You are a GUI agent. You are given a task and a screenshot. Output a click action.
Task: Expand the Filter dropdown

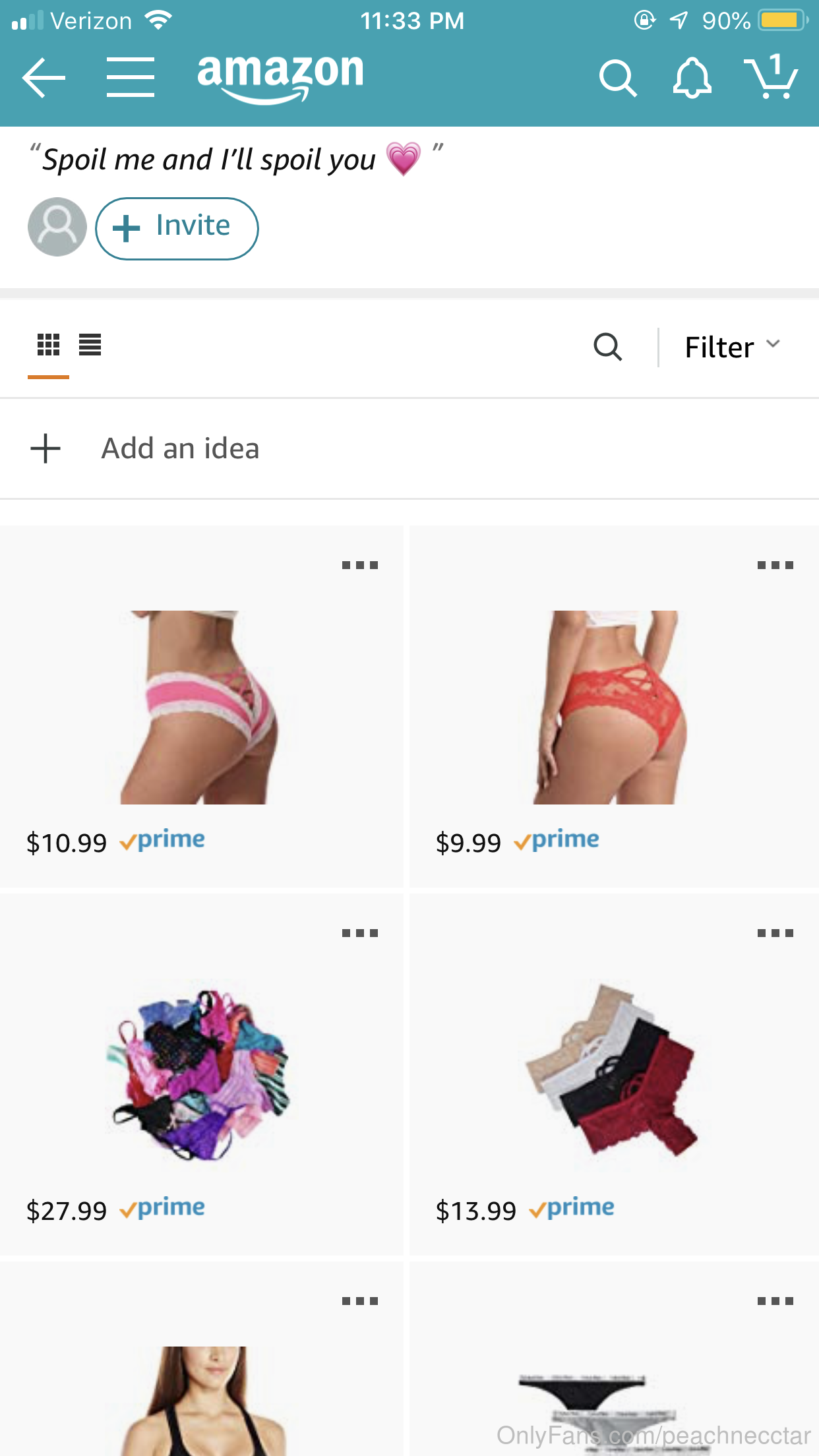(x=732, y=347)
